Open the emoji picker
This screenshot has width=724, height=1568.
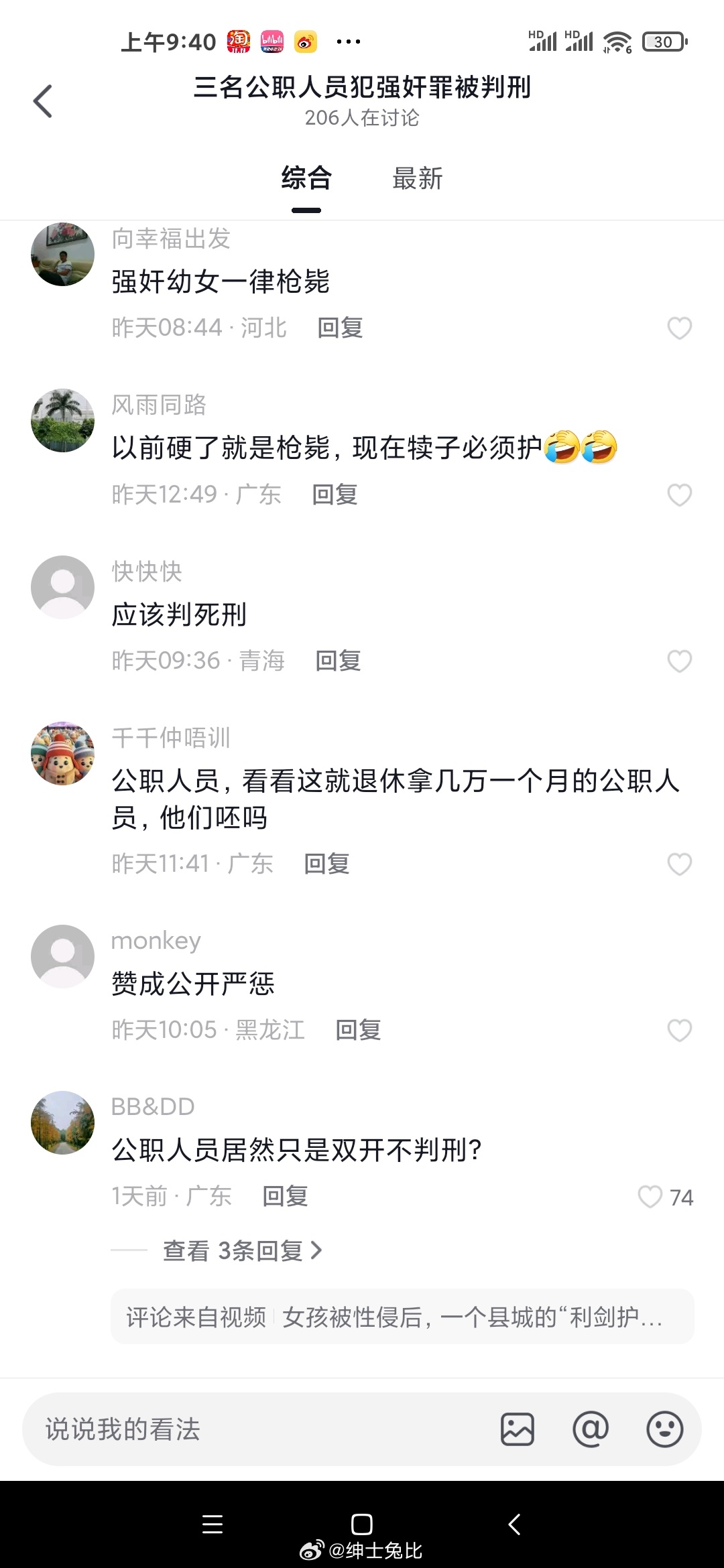[x=664, y=1429]
